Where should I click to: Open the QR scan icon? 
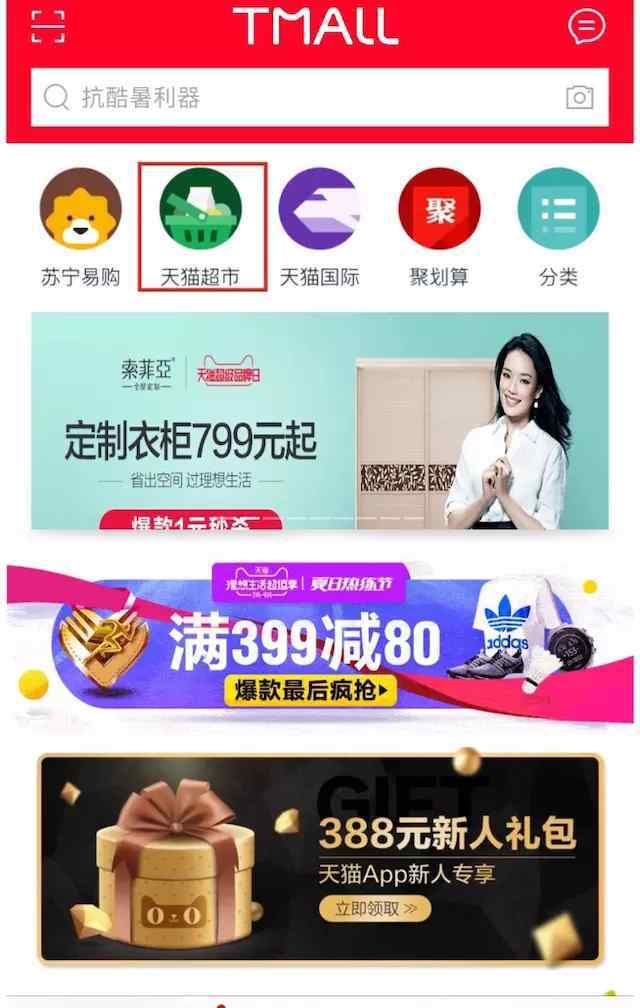[x=47, y=26]
